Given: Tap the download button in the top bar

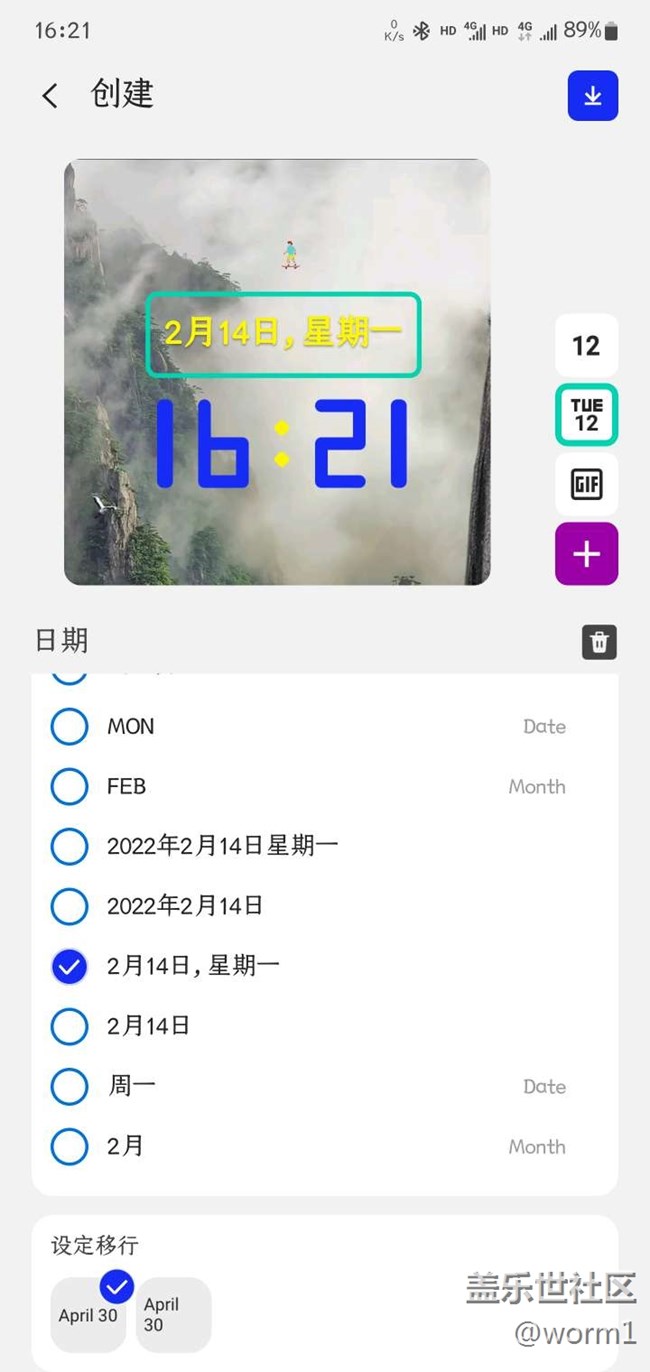Looking at the screenshot, I should tap(593, 96).
